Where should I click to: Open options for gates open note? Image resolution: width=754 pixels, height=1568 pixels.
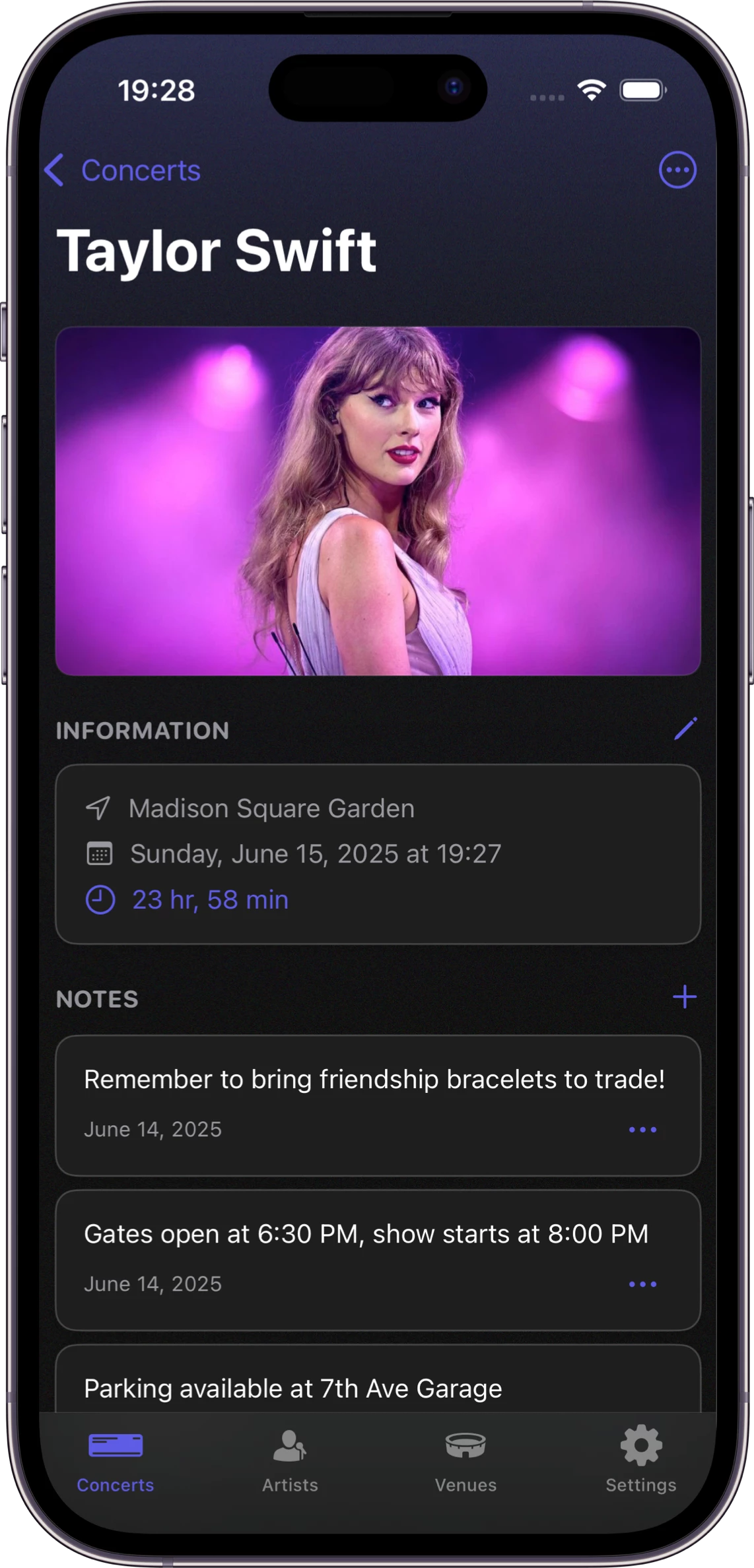tap(642, 1284)
